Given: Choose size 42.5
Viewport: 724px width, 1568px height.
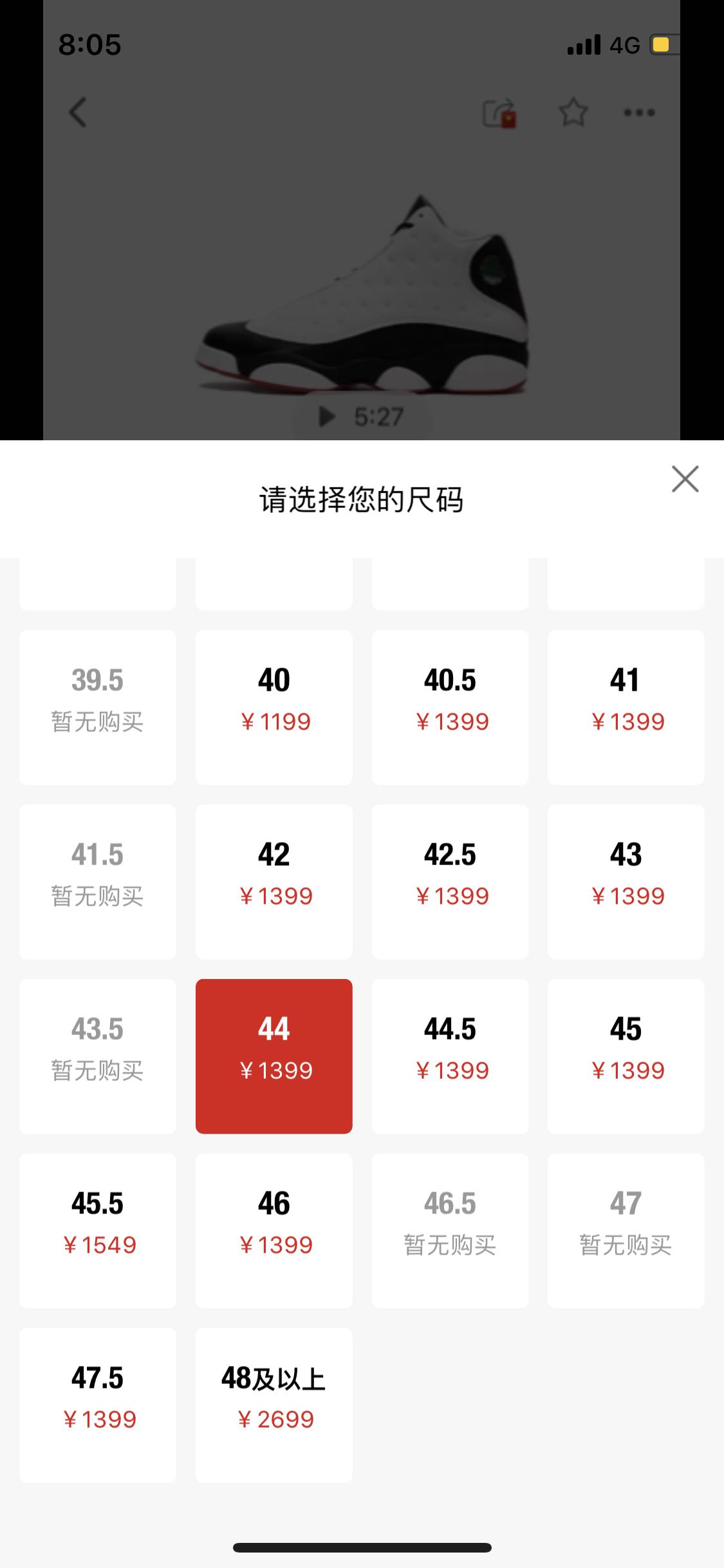Looking at the screenshot, I should point(450,881).
